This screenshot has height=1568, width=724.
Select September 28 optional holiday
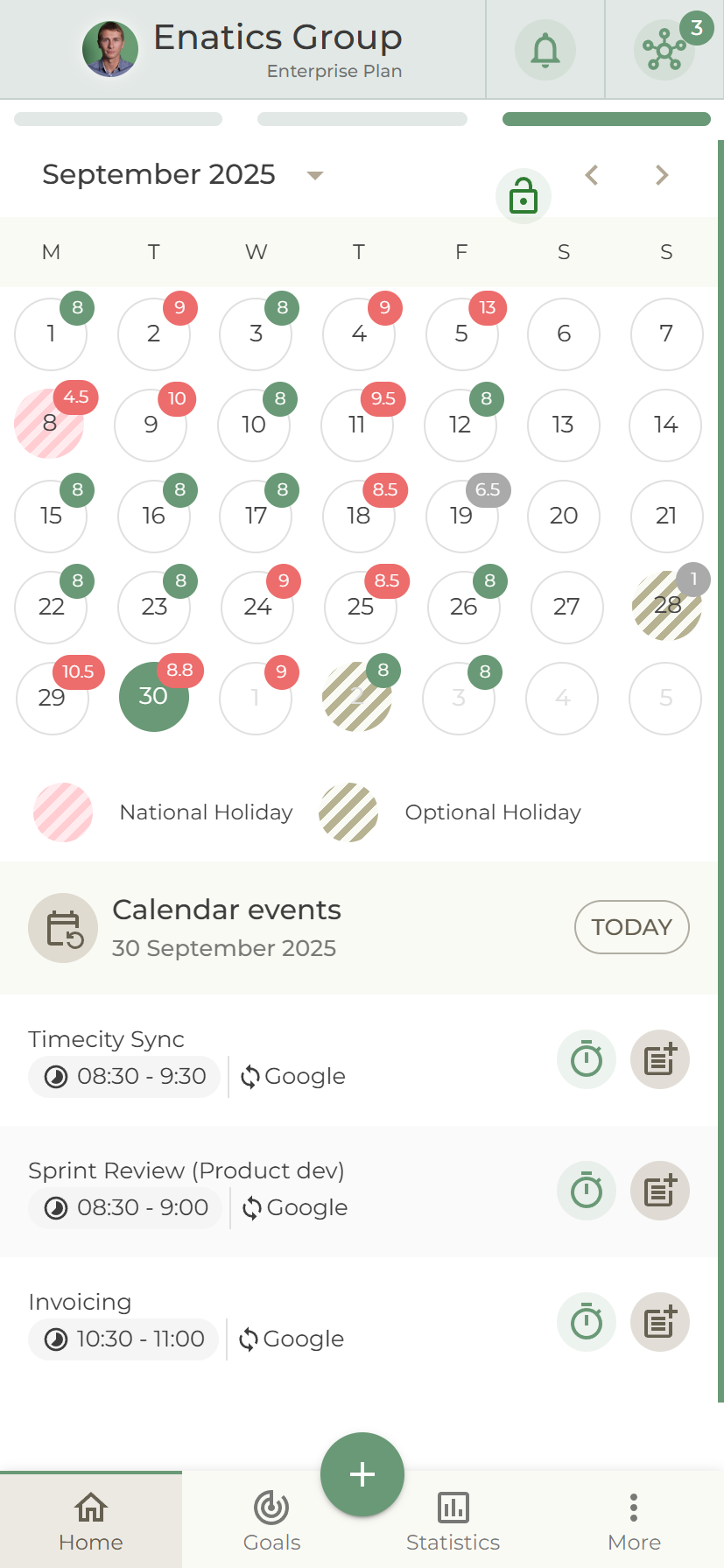pos(666,605)
